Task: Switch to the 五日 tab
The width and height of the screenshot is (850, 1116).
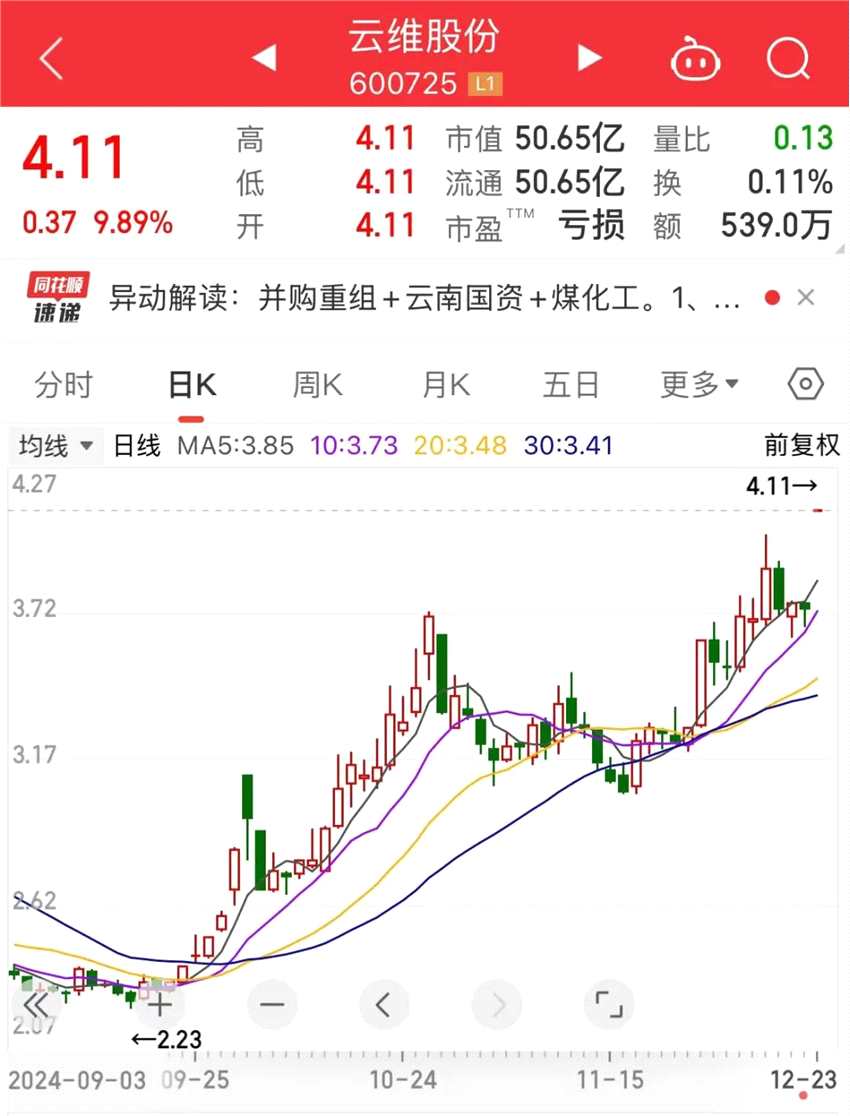Action: (571, 385)
